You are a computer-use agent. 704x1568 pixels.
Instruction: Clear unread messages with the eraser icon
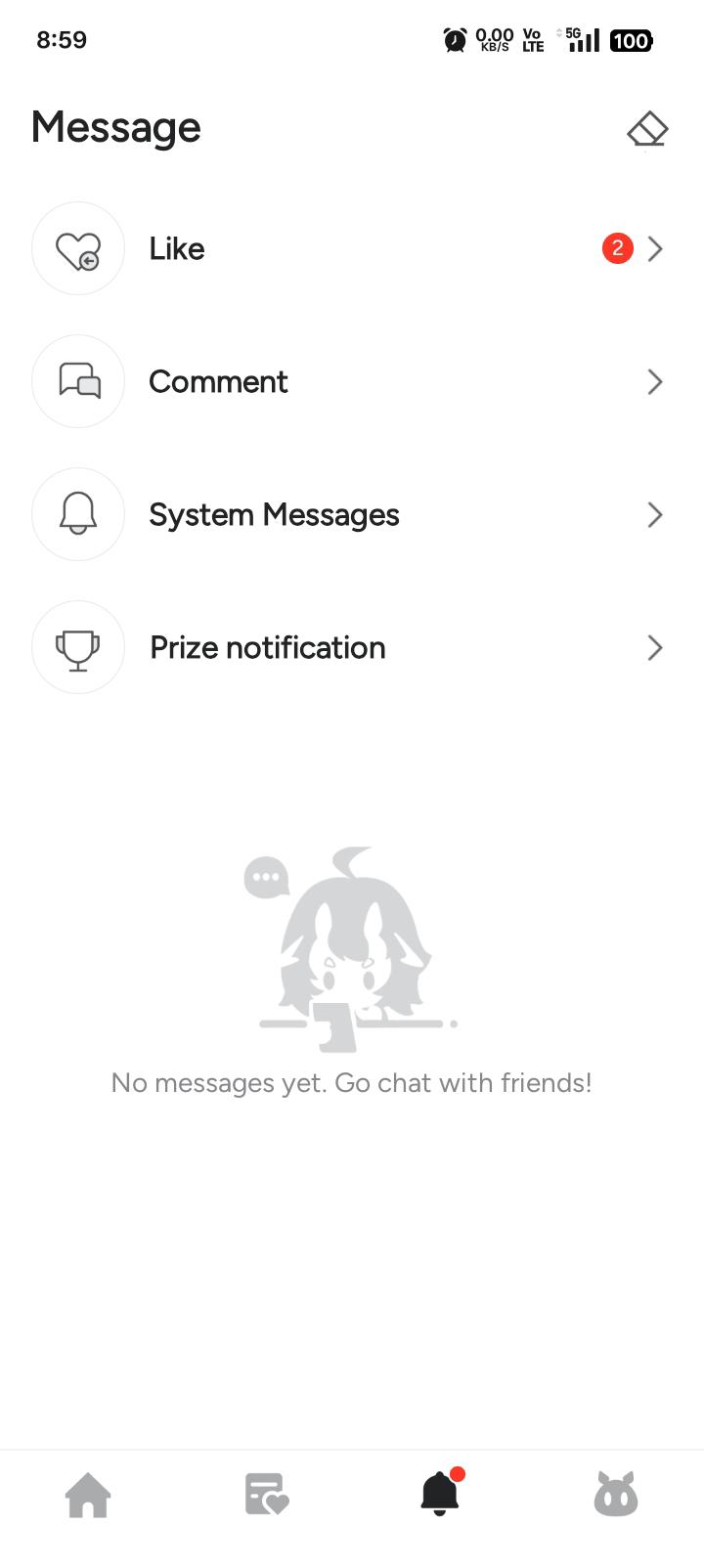[646, 129]
